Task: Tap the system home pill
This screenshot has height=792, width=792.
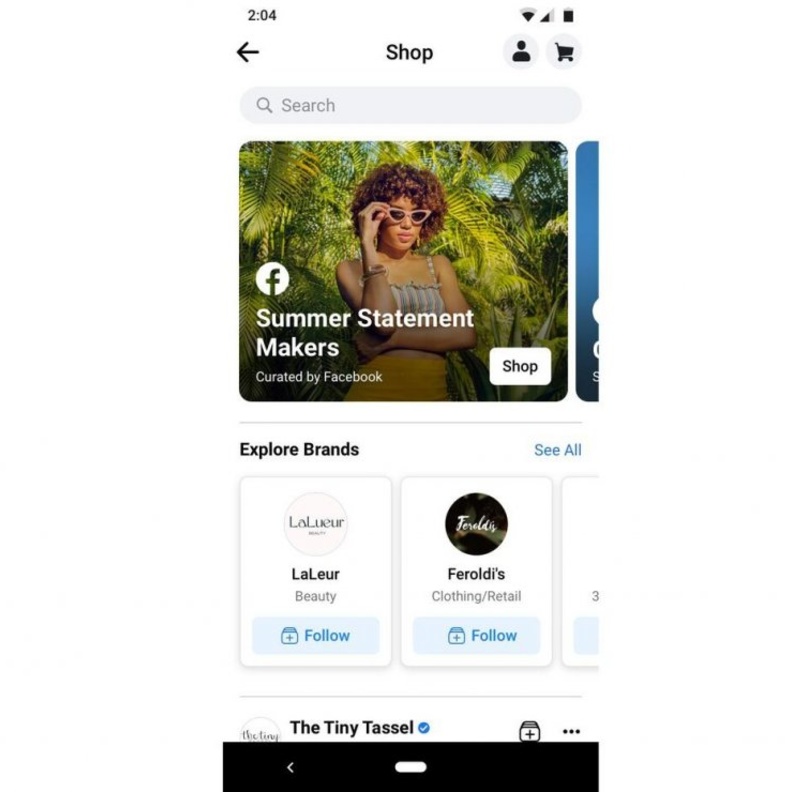Action: [x=410, y=768]
